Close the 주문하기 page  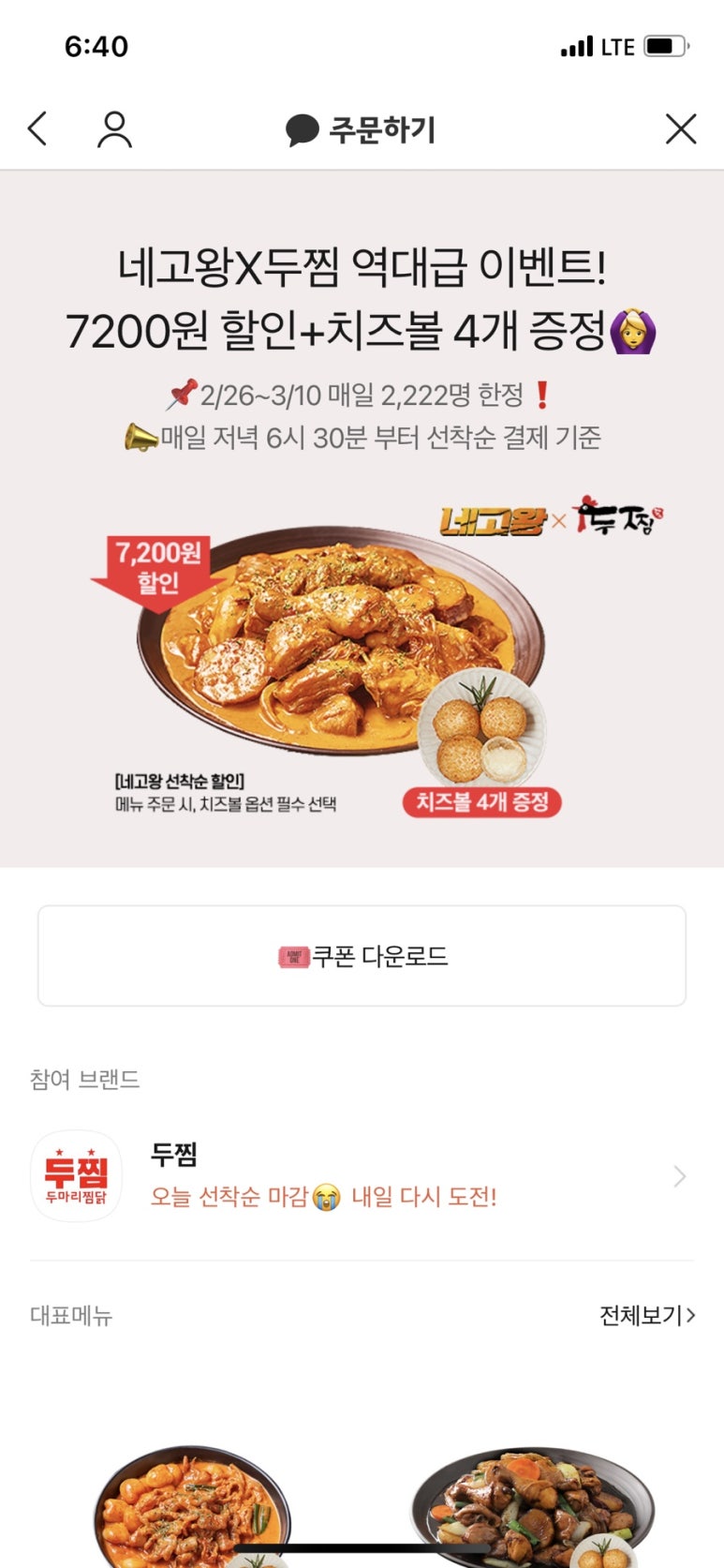point(681,128)
